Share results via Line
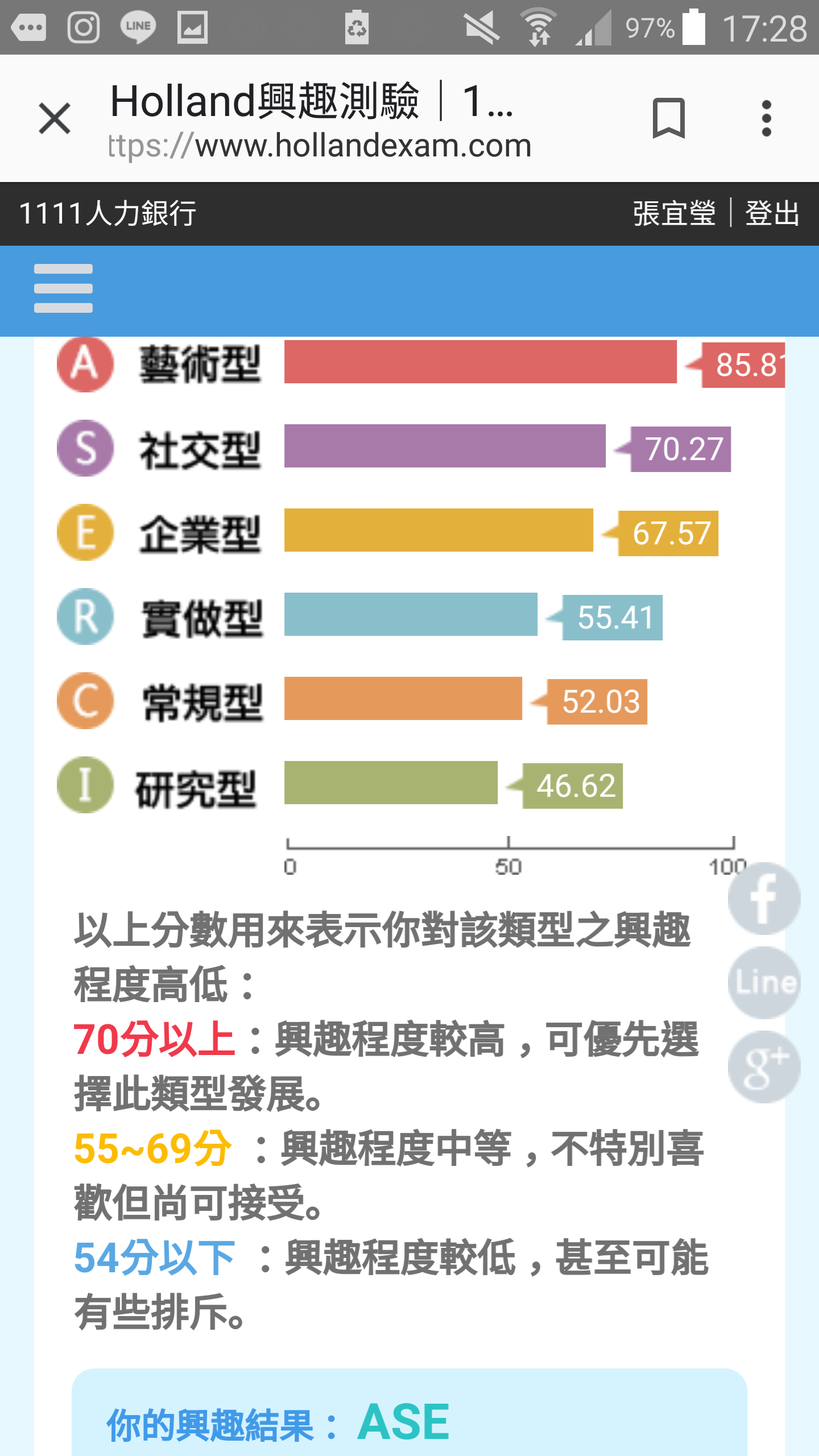 click(x=764, y=982)
